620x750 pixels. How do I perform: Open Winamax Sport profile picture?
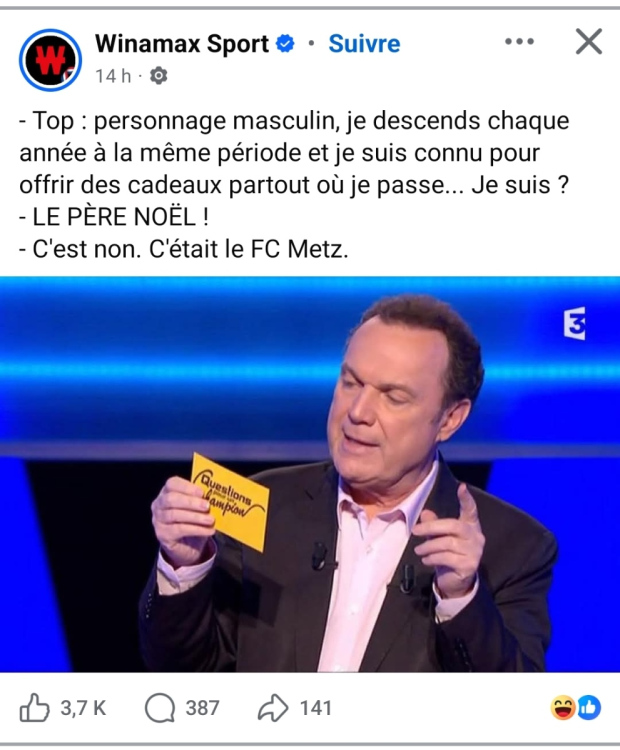coord(50,59)
